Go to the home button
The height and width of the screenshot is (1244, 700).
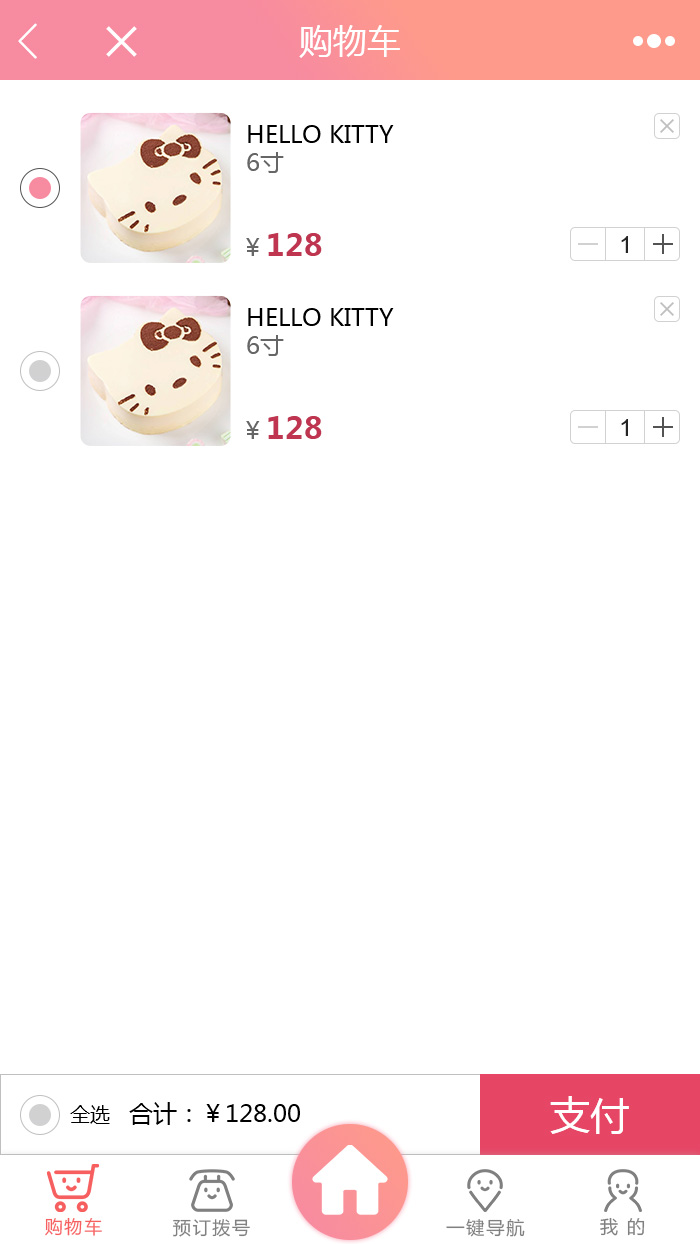click(350, 1182)
